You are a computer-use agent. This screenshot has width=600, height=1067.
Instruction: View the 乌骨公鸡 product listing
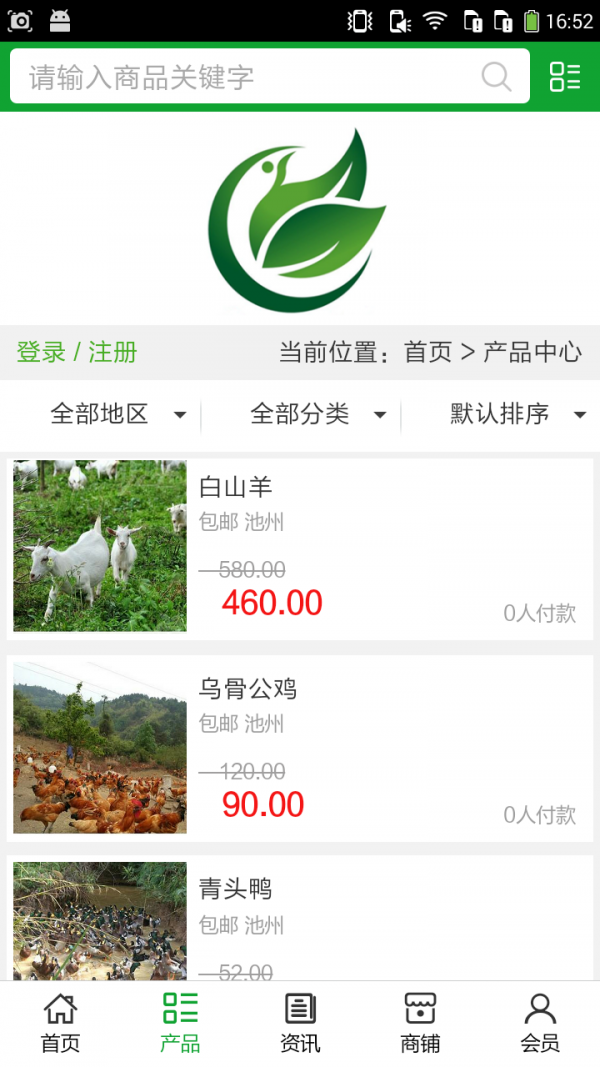pos(300,748)
